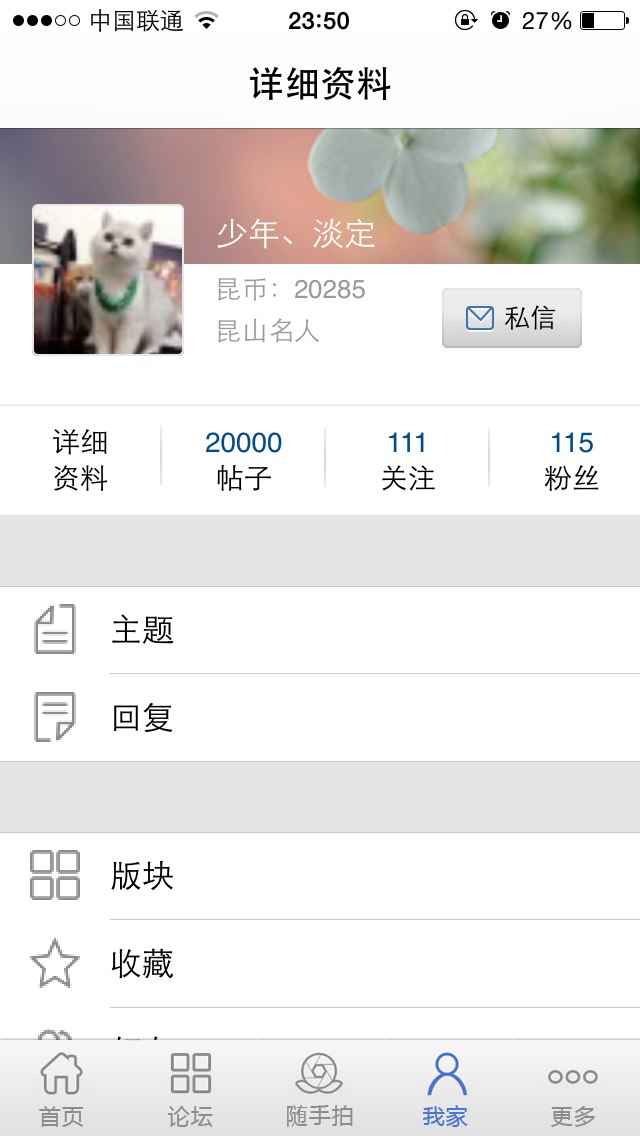The image size is (640, 1136).
Task: Open the 收藏 favorites row
Action: (320, 964)
